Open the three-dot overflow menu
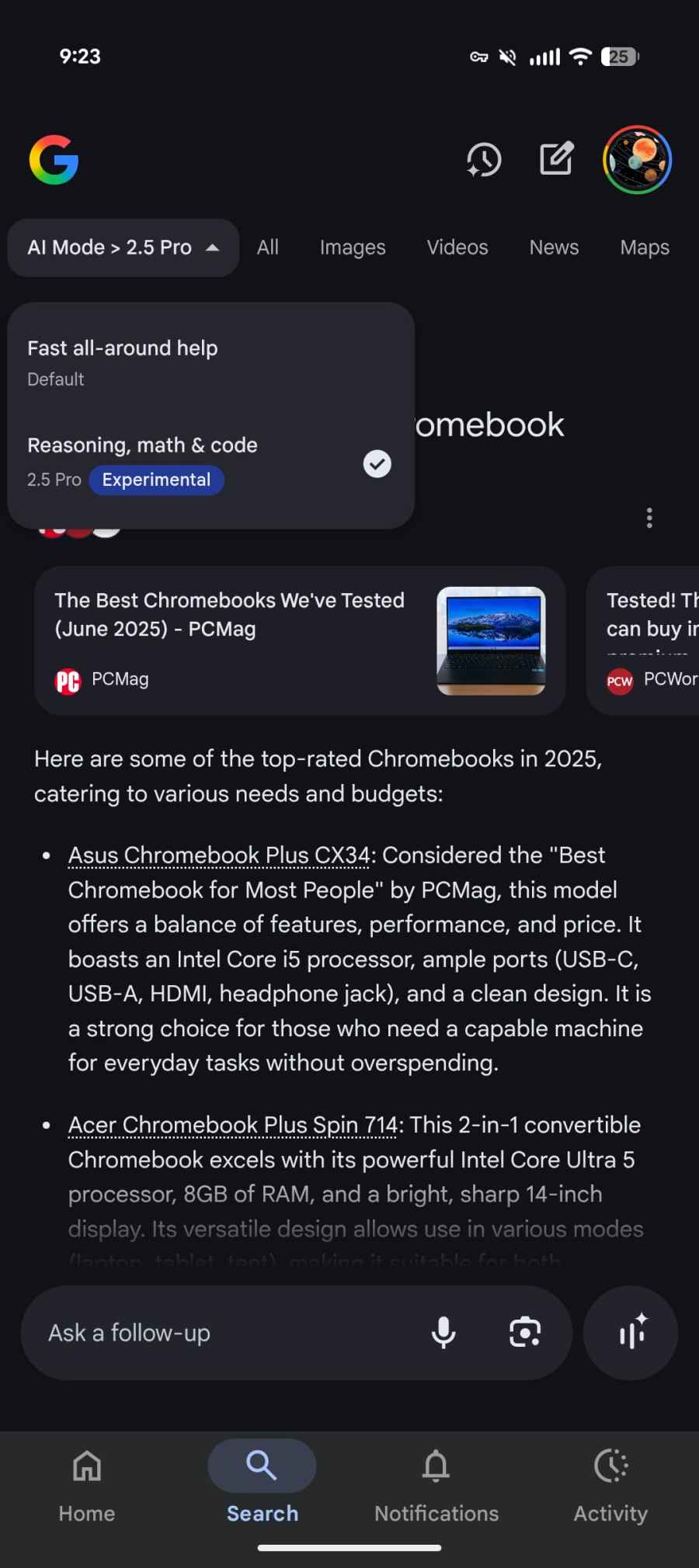Image resolution: width=699 pixels, height=1568 pixels. pos(649,518)
